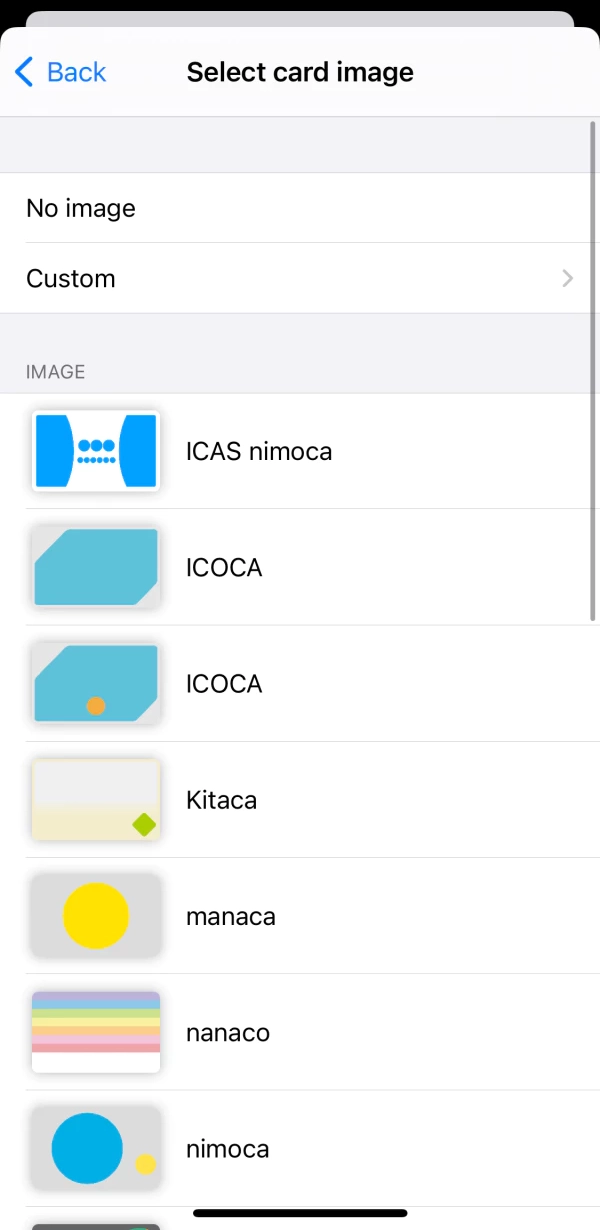Screen dimensions: 600x1230
Task: Select the No image option
Action: (300, 208)
